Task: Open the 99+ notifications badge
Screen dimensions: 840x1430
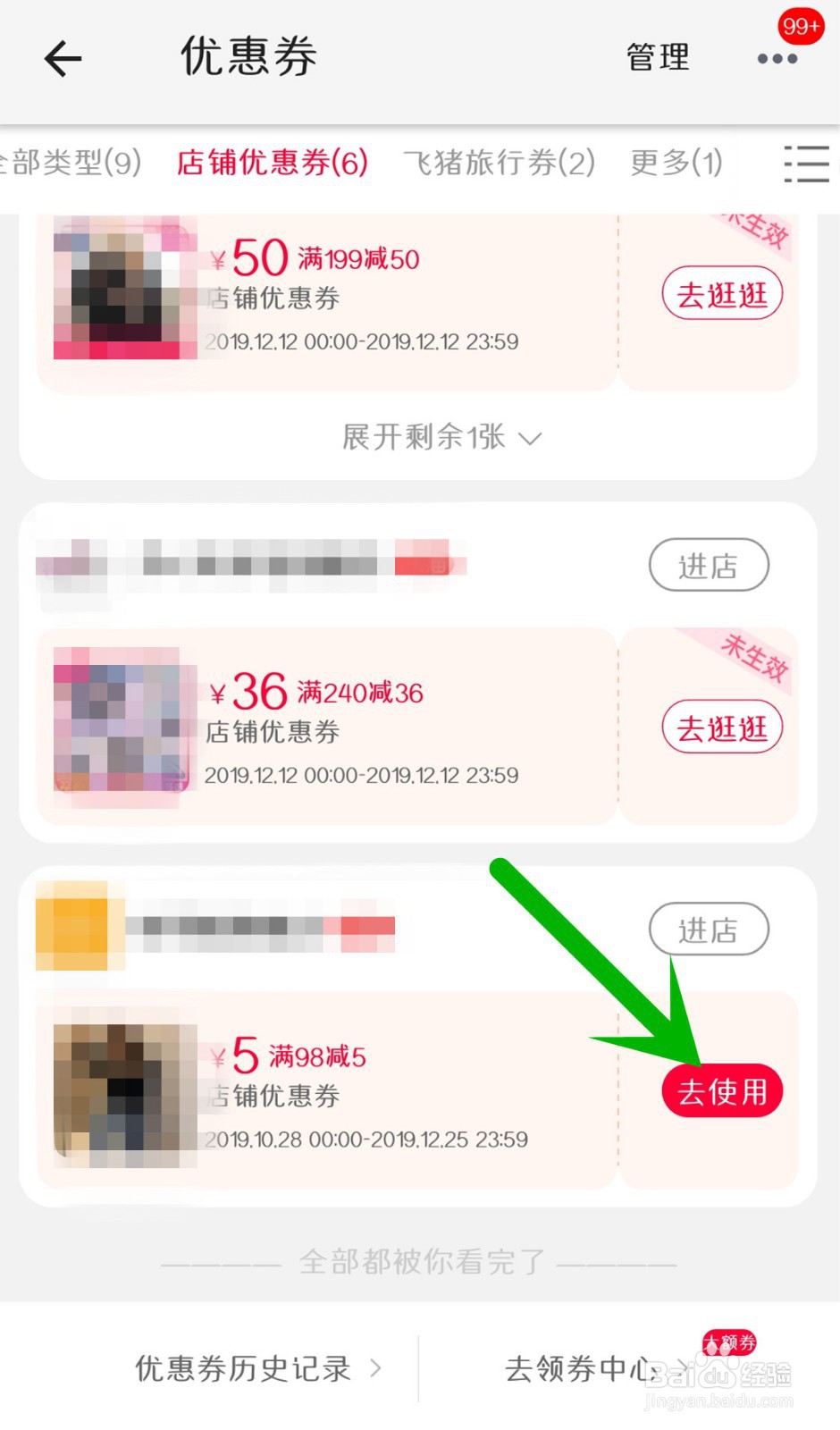Action: tap(800, 27)
